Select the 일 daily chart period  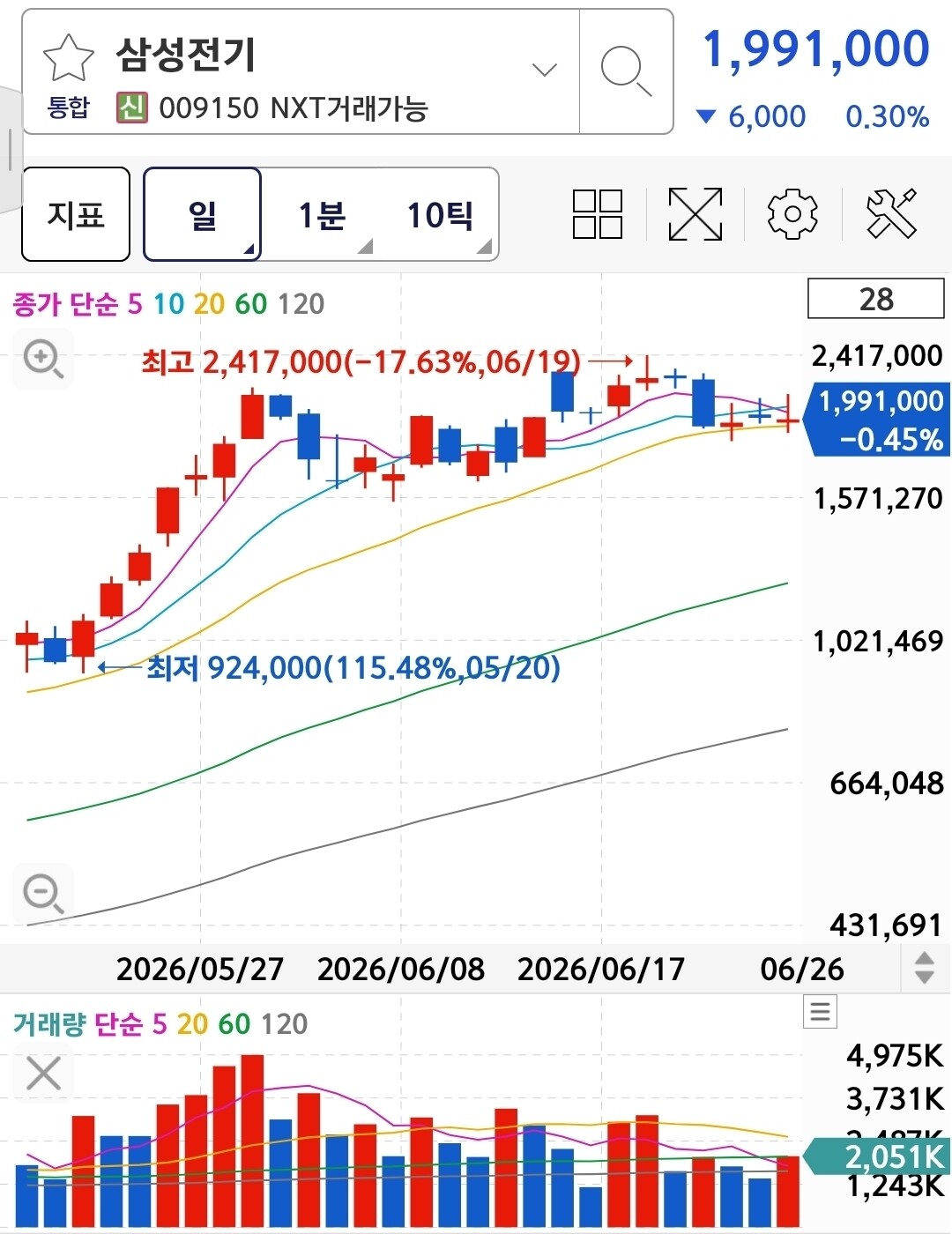click(x=203, y=214)
